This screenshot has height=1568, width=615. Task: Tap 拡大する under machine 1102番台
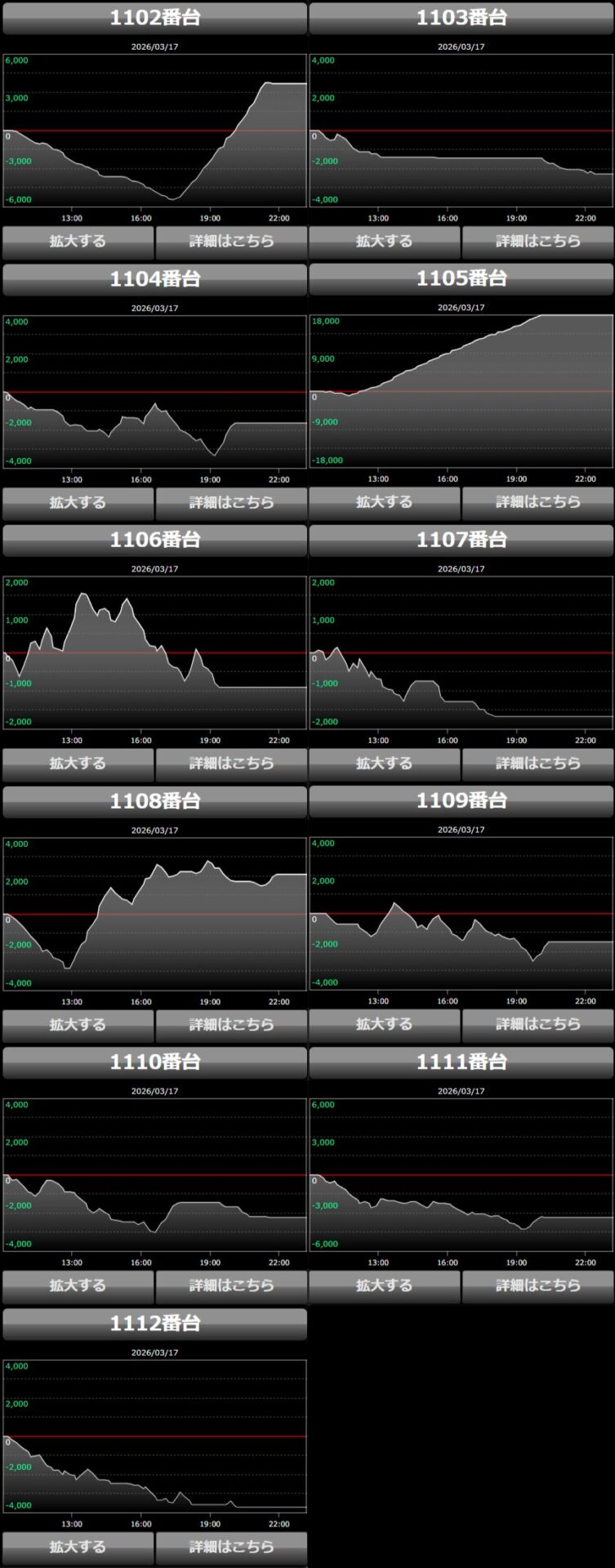78,241
